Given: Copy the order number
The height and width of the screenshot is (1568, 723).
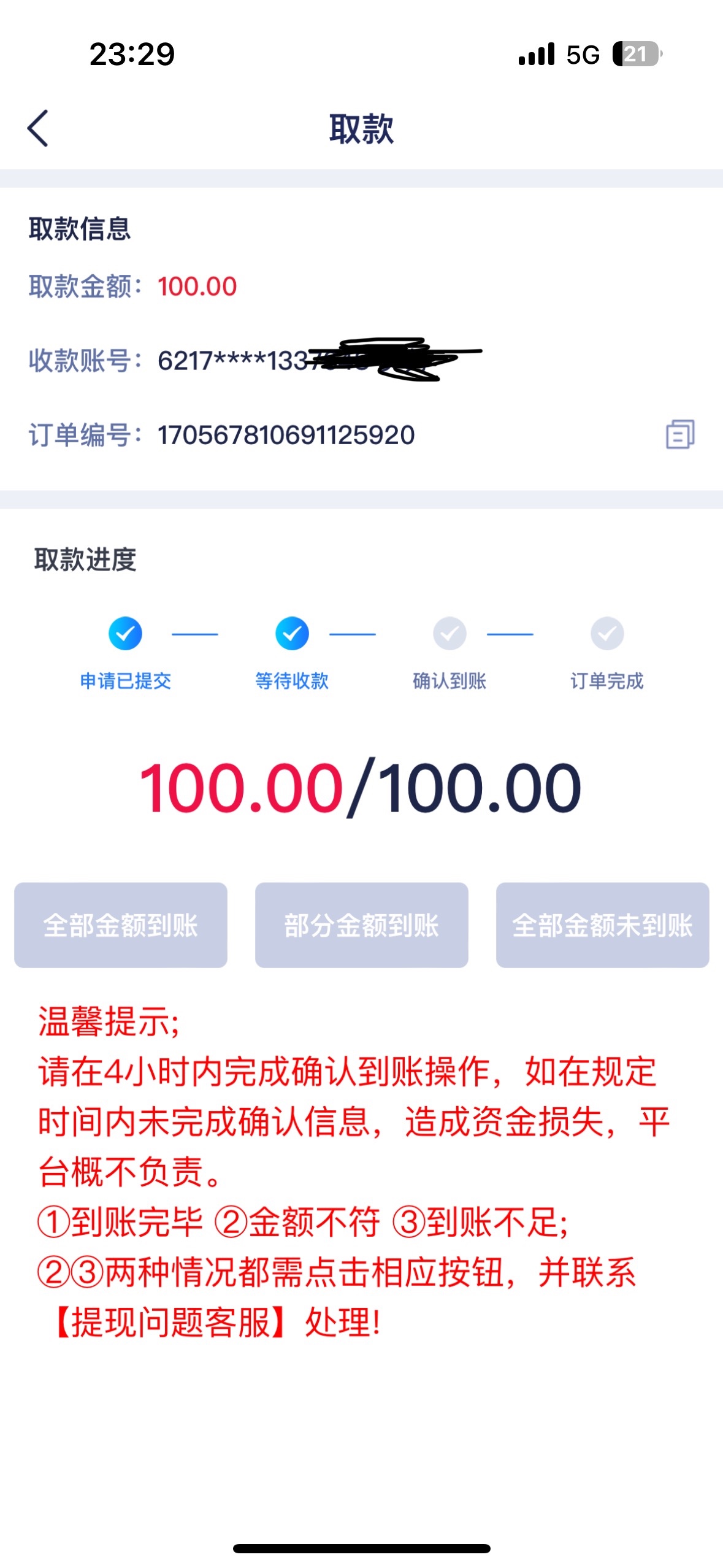Looking at the screenshot, I should (680, 434).
